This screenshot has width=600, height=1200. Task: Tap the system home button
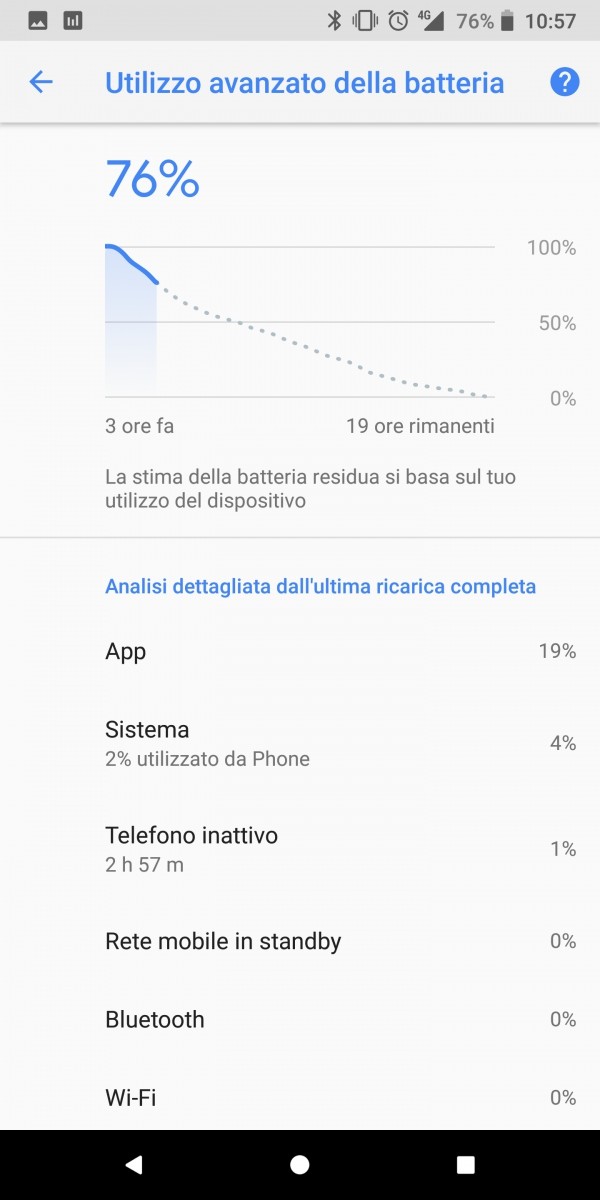pos(300,1164)
